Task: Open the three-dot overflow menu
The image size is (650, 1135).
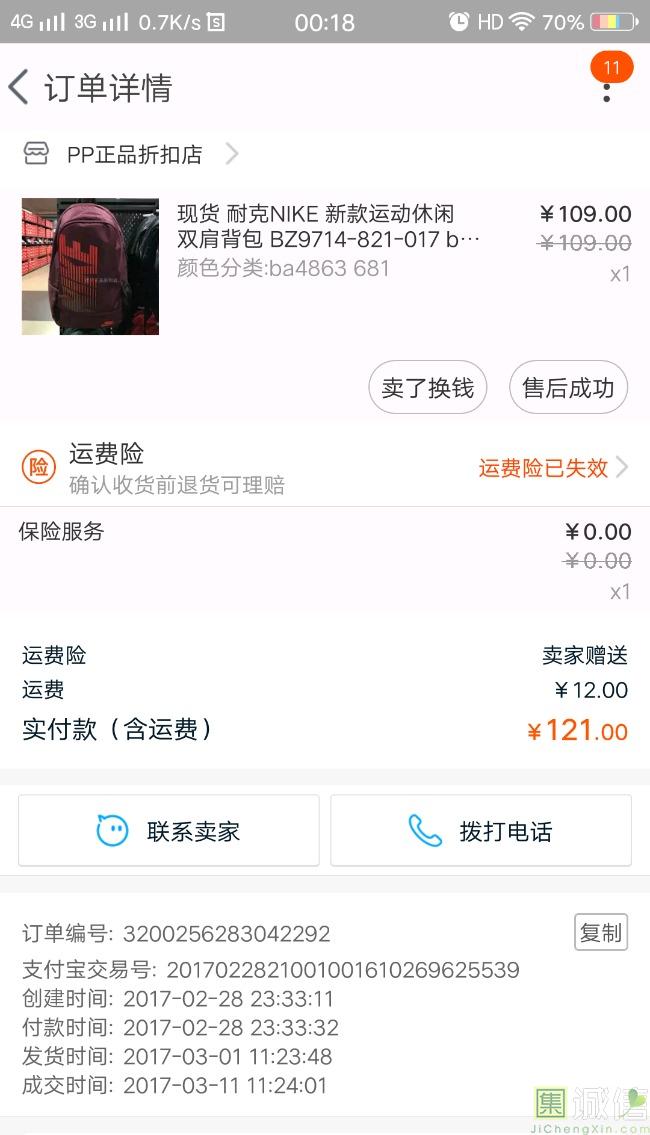Action: click(x=606, y=88)
